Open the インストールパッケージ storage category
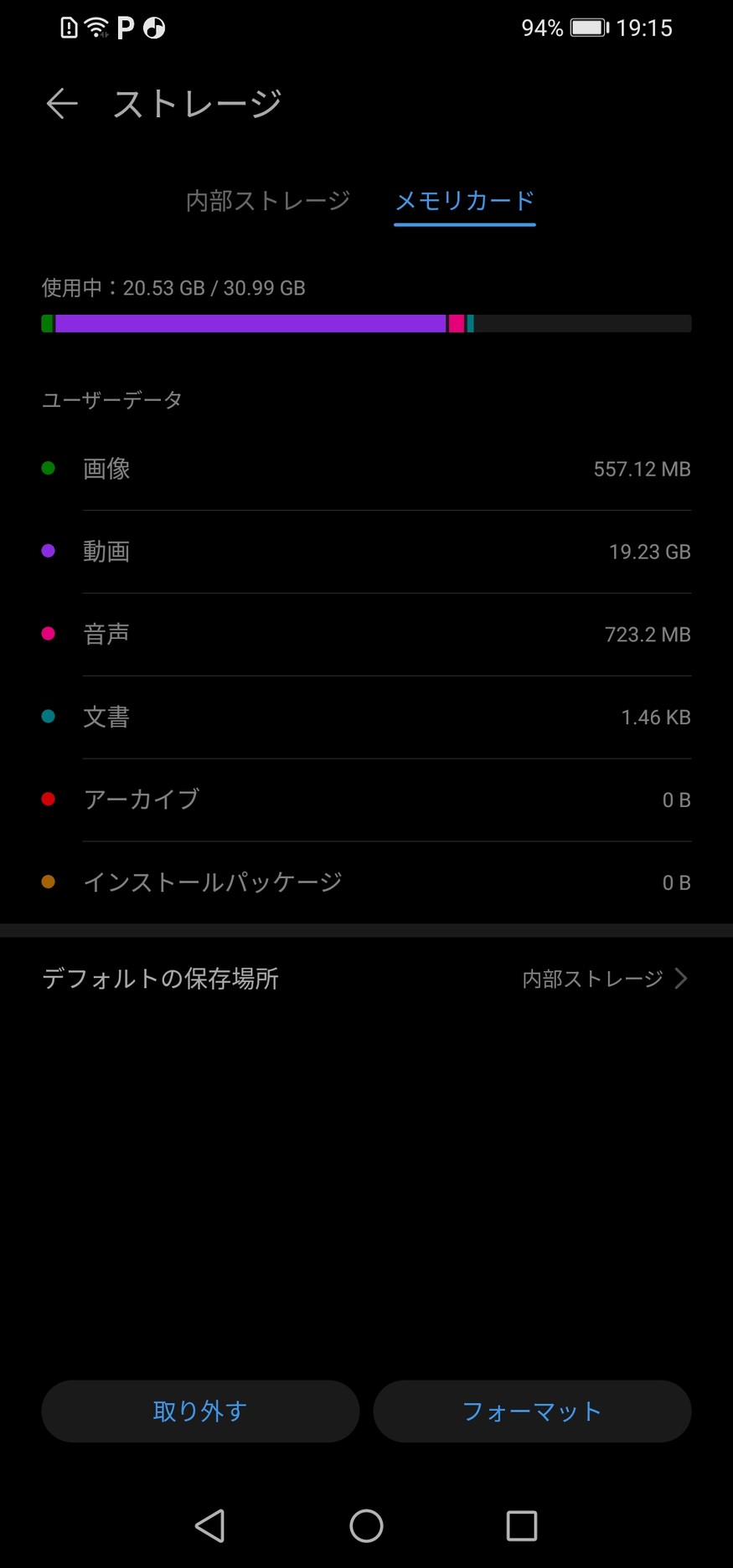Image resolution: width=733 pixels, height=1568 pixels. pos(366,882)
